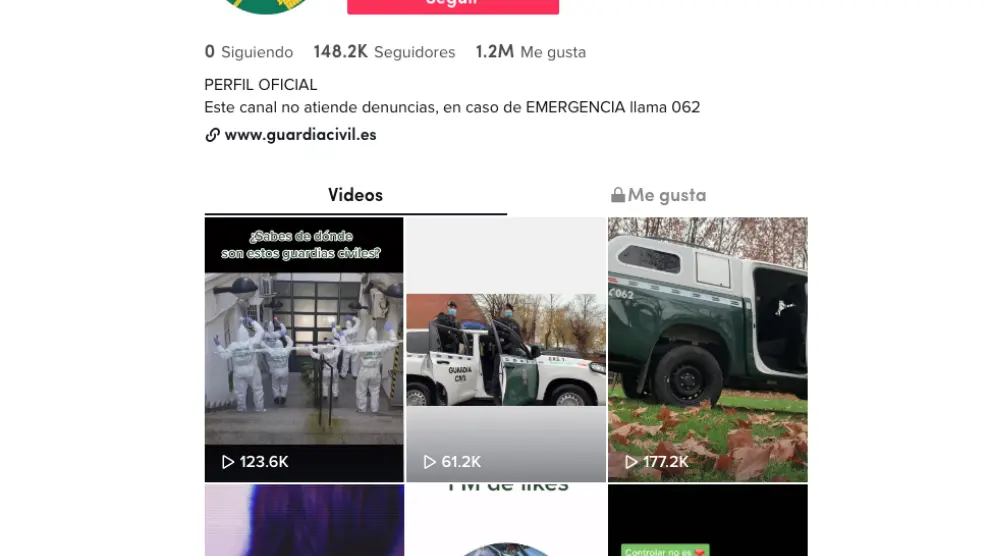Open the video with 61.2K views
Screen dimensions: 990x556
point(506,349)
